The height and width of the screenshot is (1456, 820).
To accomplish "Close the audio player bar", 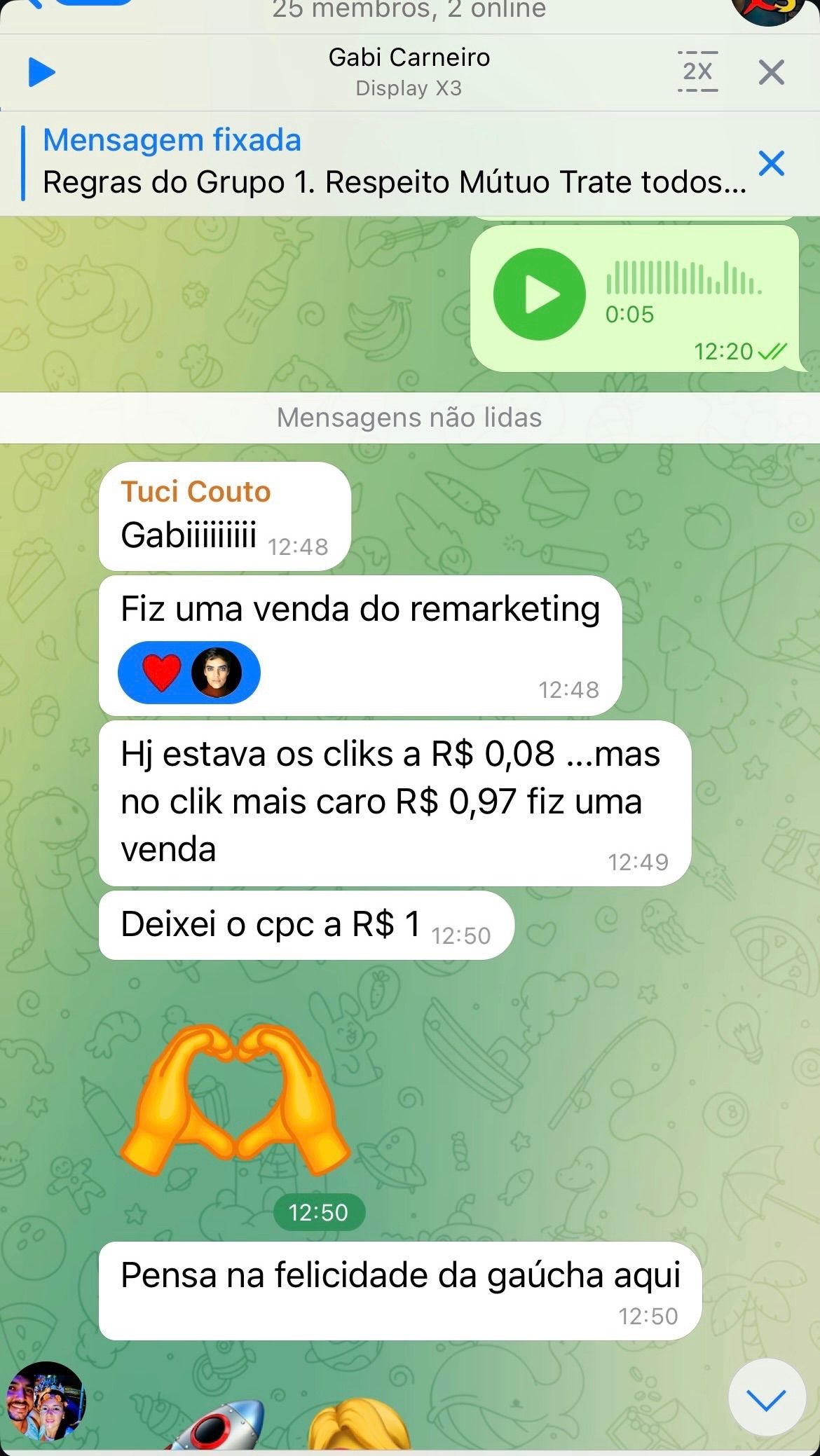I will 771,72.
